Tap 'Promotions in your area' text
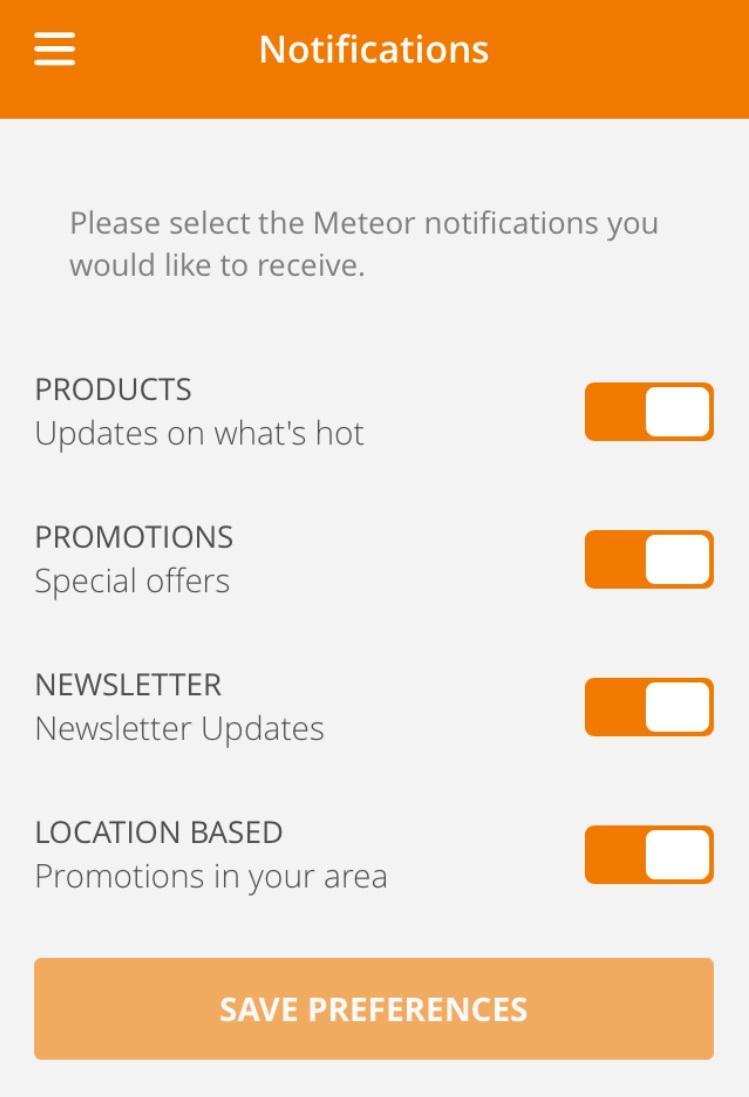749x1097 pixels. (x=210, y=877)
